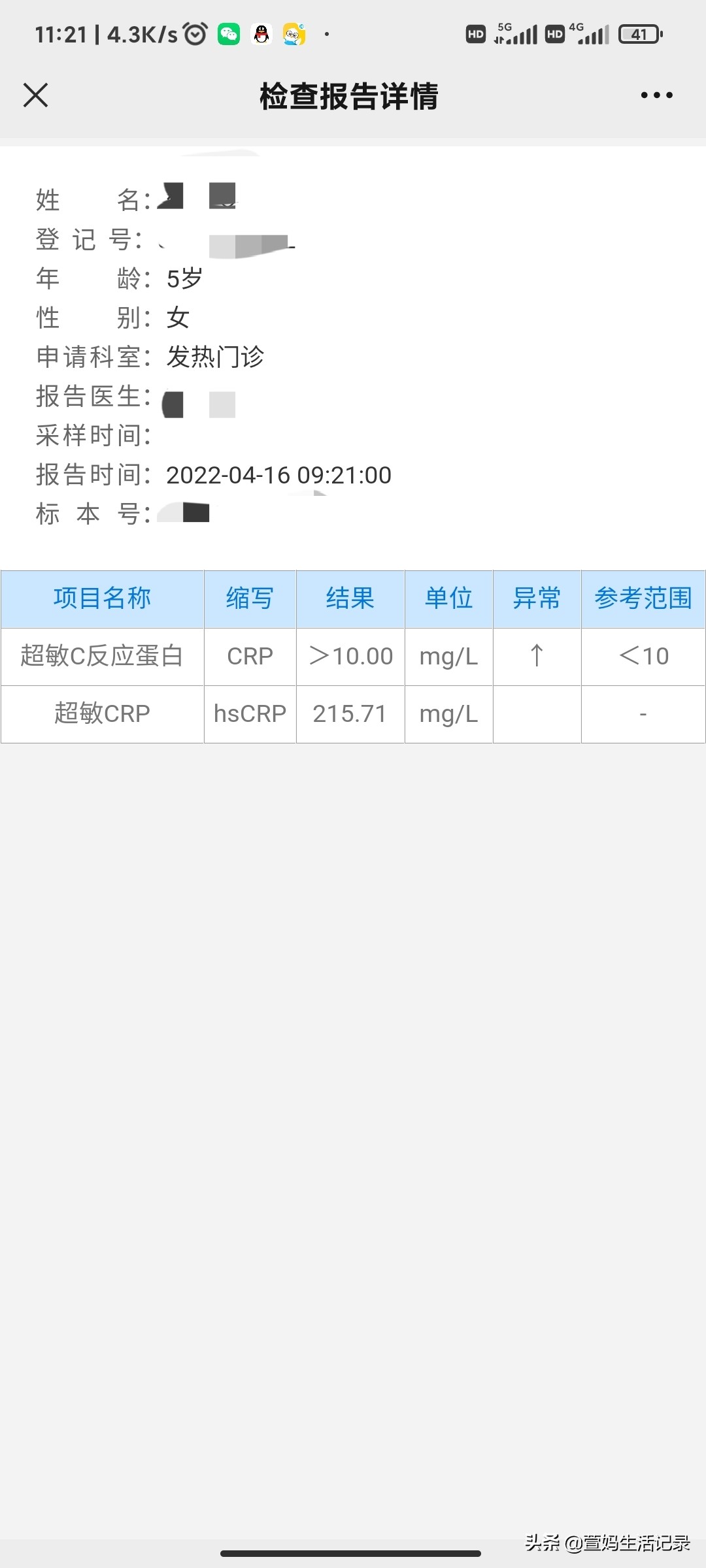This screenshot has width=706, height=1568.
Task: Select the CRP abbreviation cell
Action: pyautogui.click(x=250, y=656)
